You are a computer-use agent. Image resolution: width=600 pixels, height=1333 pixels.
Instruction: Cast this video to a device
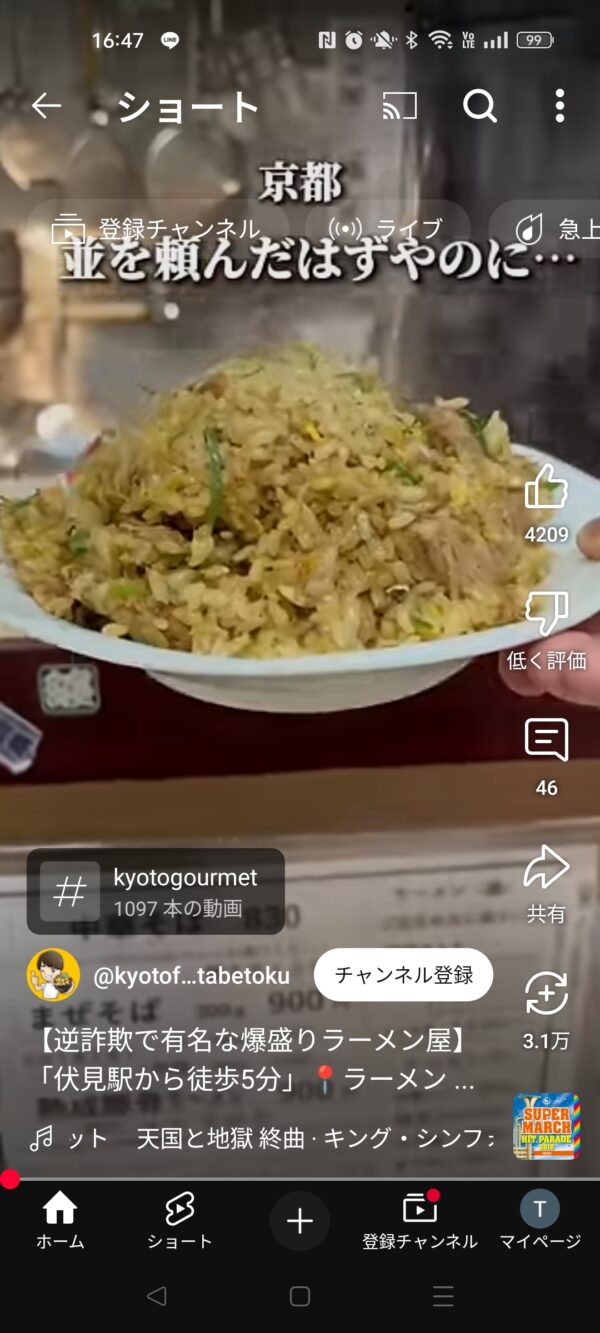[399, 106]
